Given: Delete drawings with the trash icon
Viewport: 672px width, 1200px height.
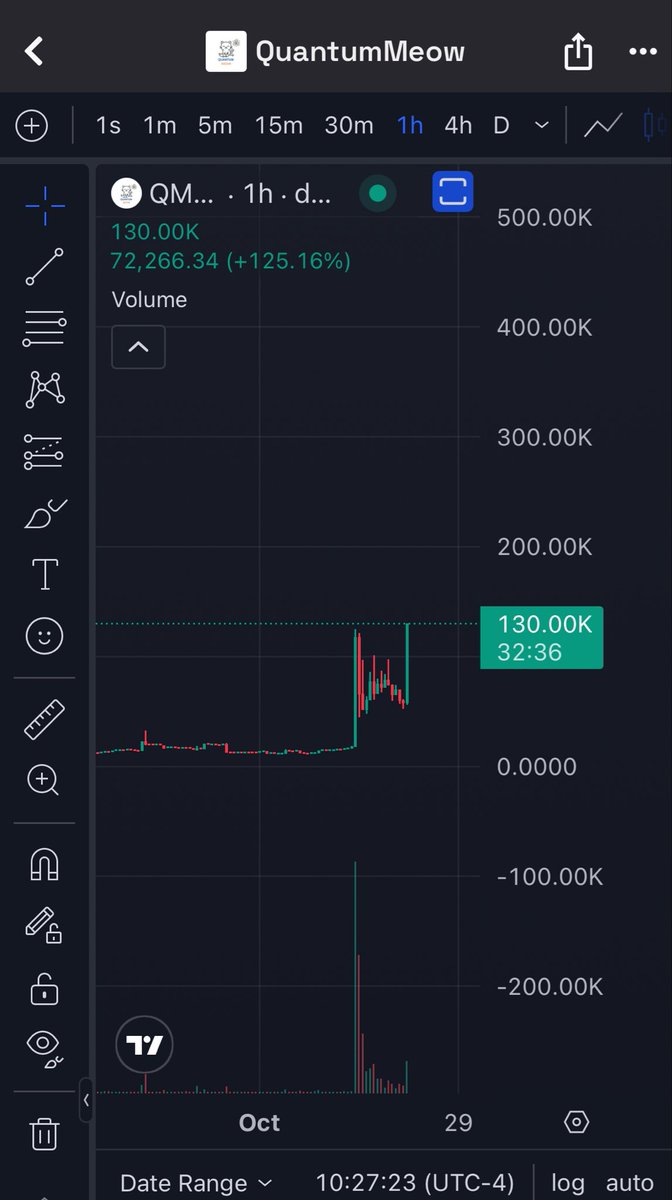Looking at the screenshot, I should (x=44, y=1134).
